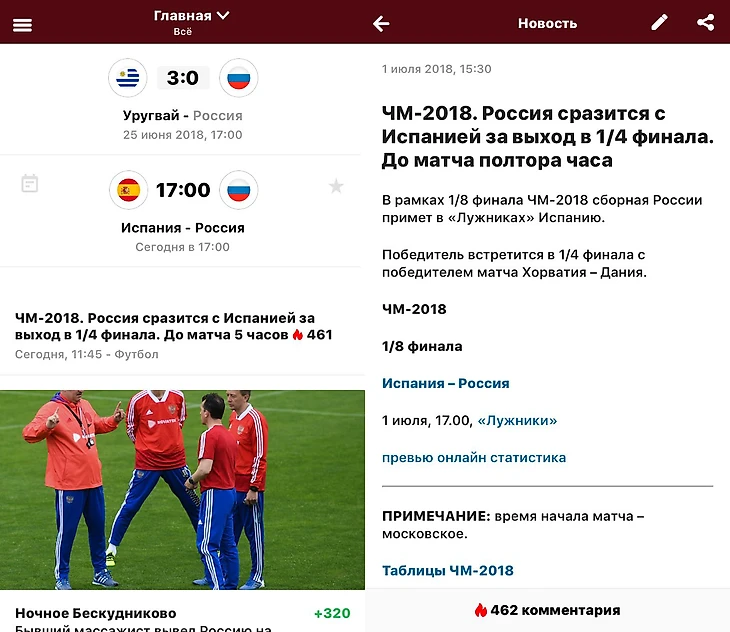730x632 pixels.
Task: Open the Таблицы ЧМ-2018 link
Action: click(447, 571)
